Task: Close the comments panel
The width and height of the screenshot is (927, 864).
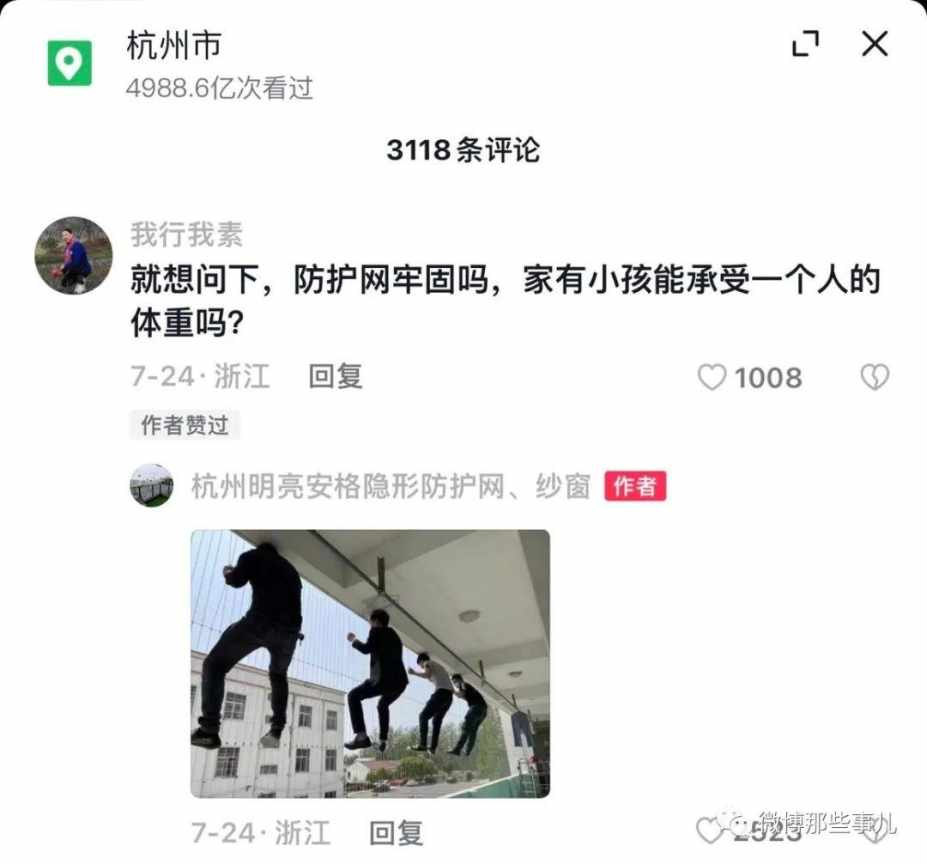Action: click(x=874, y=44)
